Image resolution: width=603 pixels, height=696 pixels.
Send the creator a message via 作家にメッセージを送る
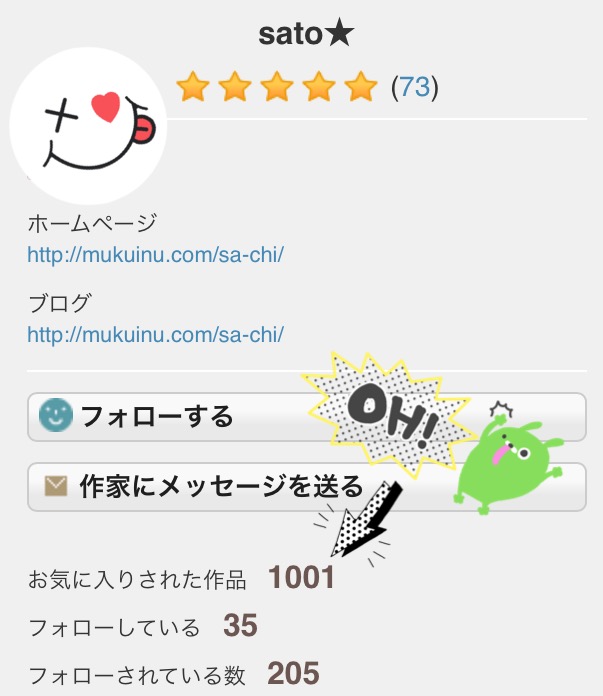[x=200, y=487]
